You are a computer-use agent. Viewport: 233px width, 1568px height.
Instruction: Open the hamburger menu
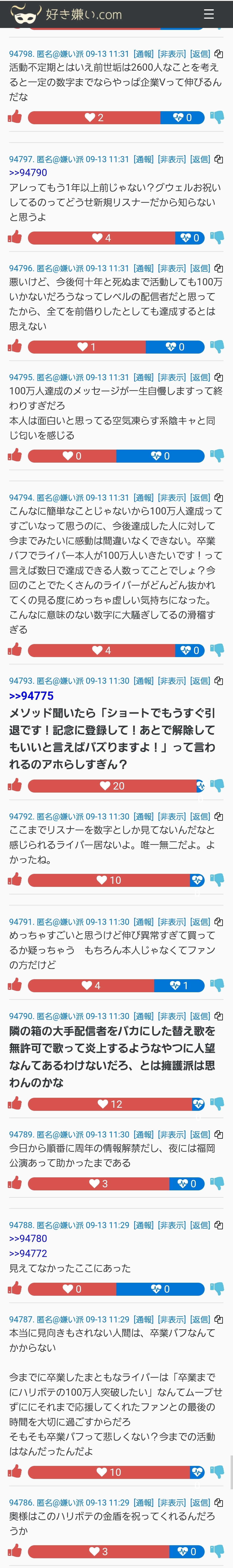pyautogui.click(x=209, y=14)
